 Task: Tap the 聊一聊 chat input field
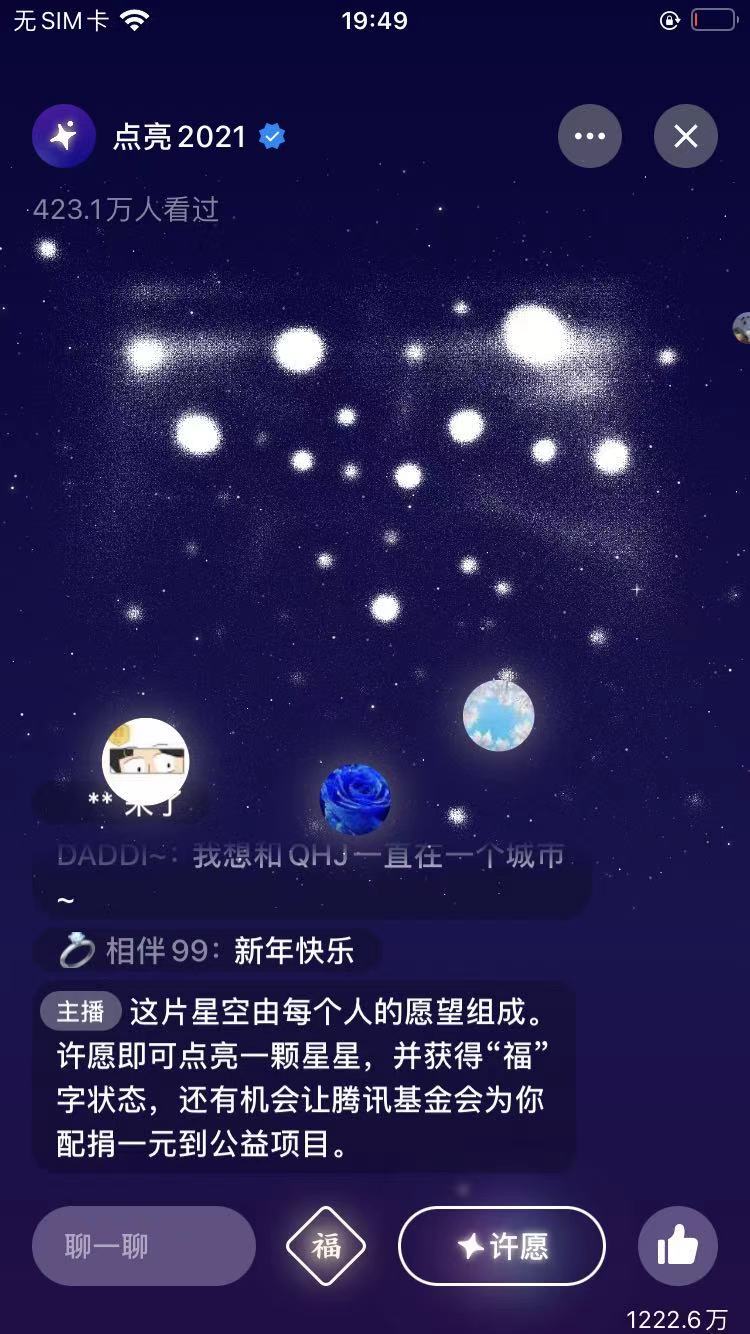point(144,1246)
